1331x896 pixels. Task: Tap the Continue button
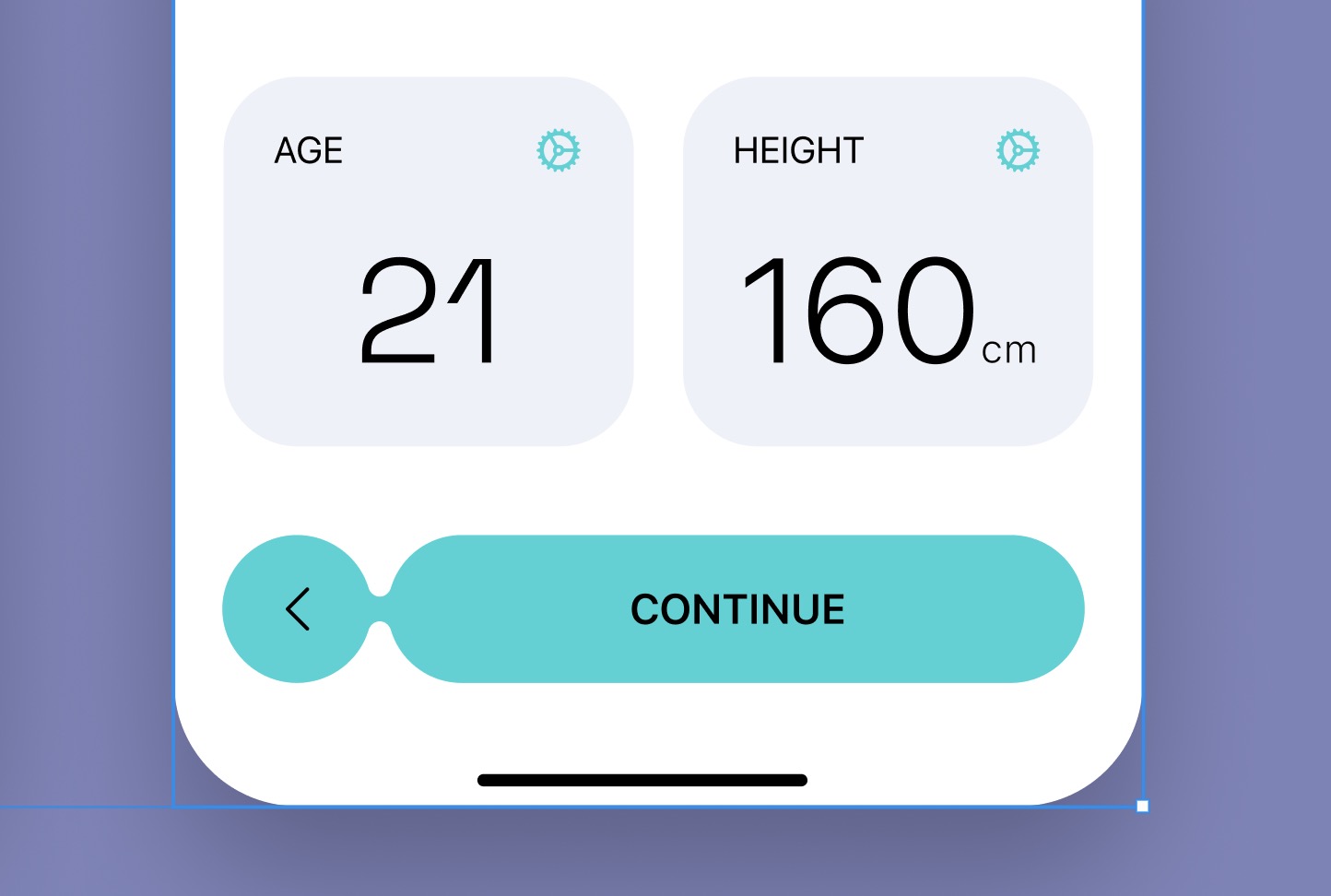click(x=737, y=609)
